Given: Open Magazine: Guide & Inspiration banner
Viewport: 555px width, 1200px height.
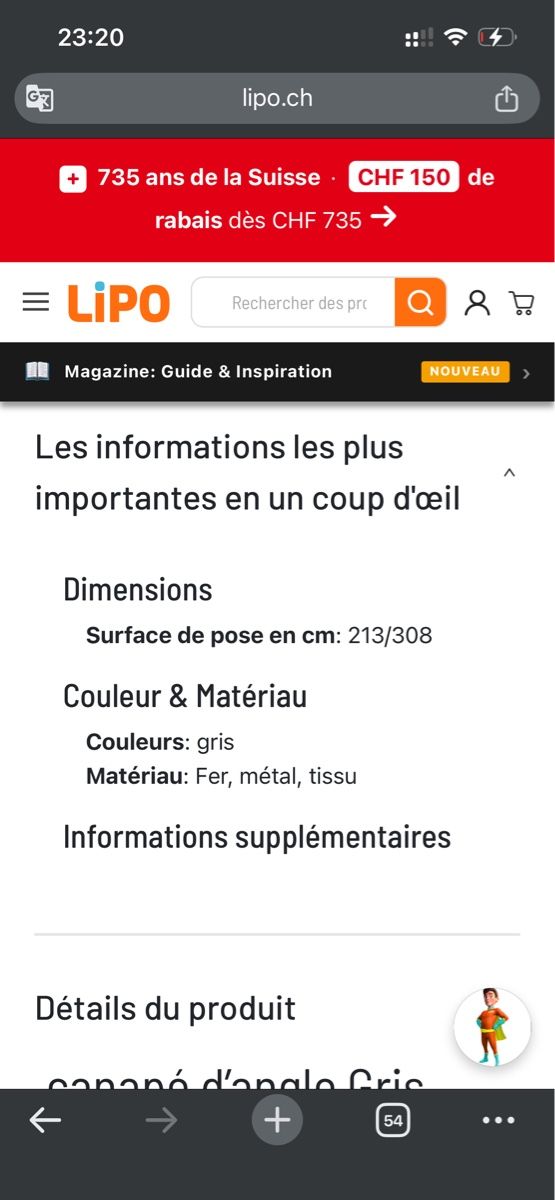Looking at the screenshot, I should tap(277, 372).
